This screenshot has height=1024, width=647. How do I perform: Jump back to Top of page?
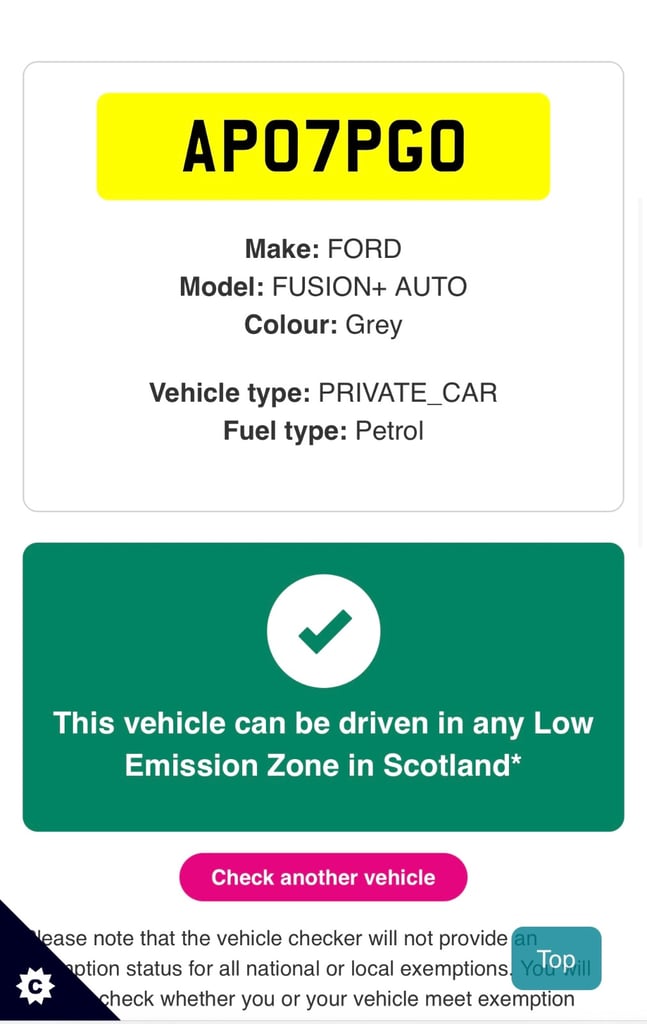tap(556, 959)
